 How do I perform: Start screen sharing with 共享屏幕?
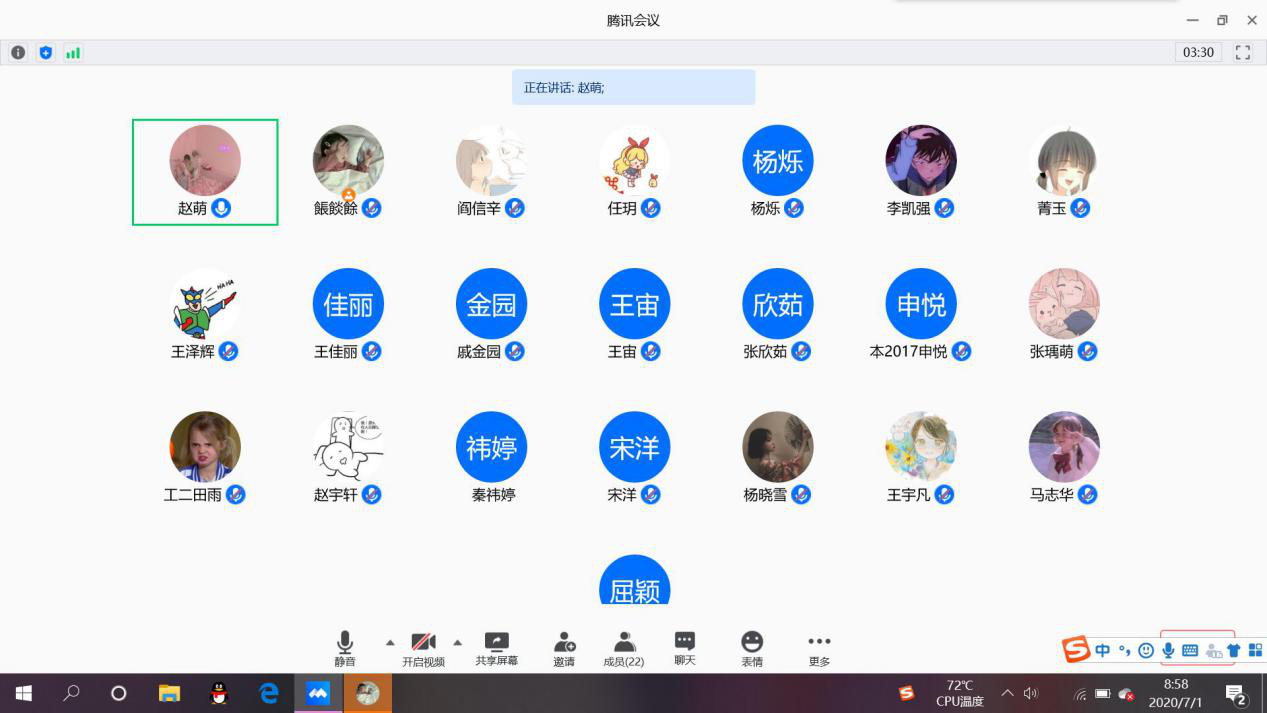click(x=496, y=648)
